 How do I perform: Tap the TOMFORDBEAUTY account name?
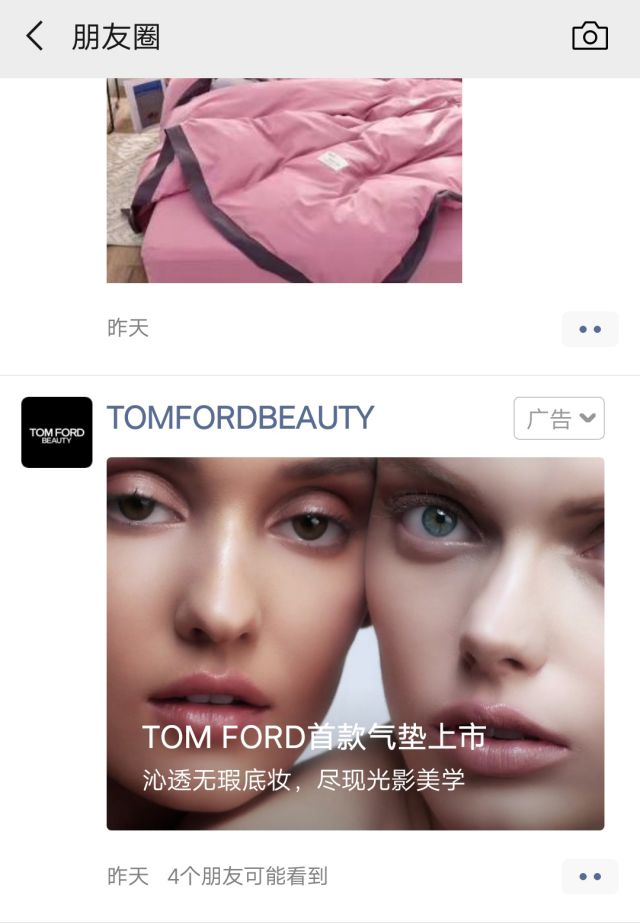[x=240, y=418]
